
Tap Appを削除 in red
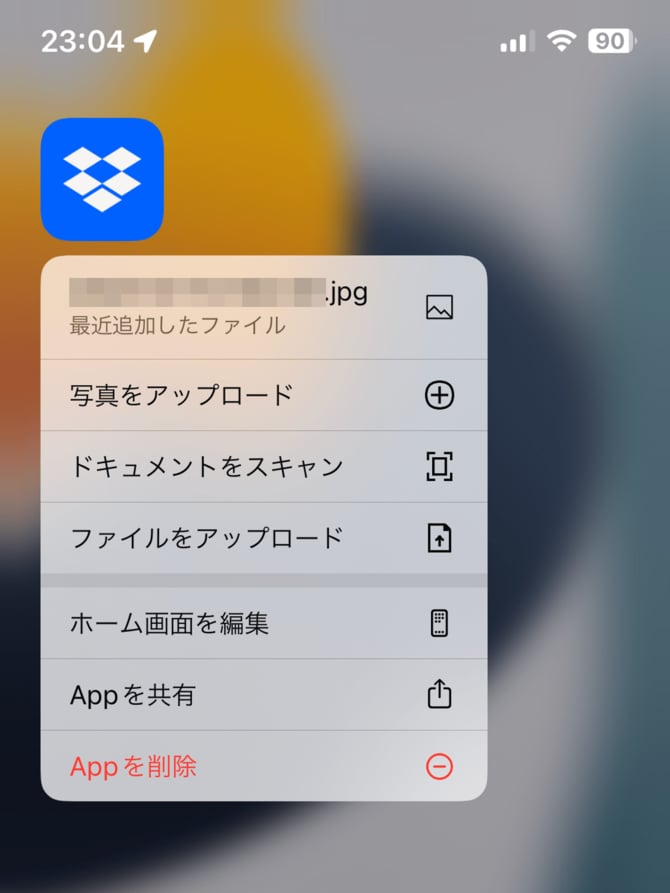coord(262,766)
